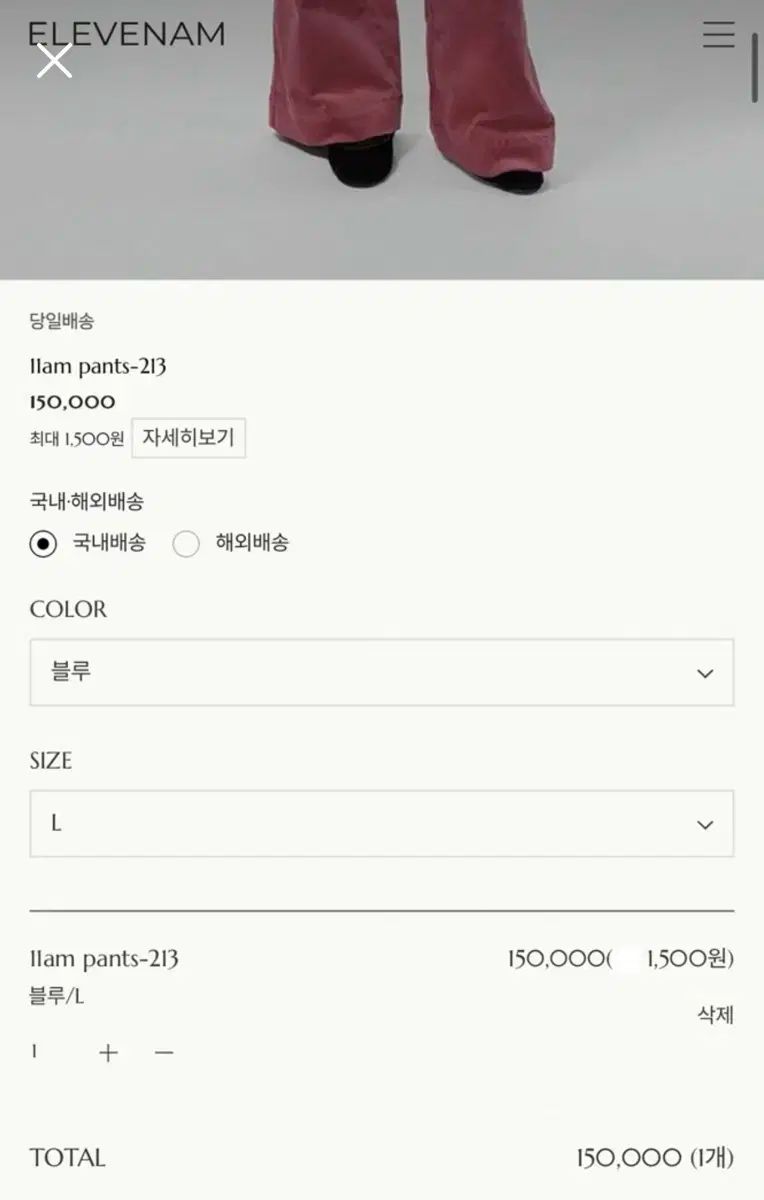Close the product view with the X
This screenshot has height=1200, width=764.
point(54,60)
